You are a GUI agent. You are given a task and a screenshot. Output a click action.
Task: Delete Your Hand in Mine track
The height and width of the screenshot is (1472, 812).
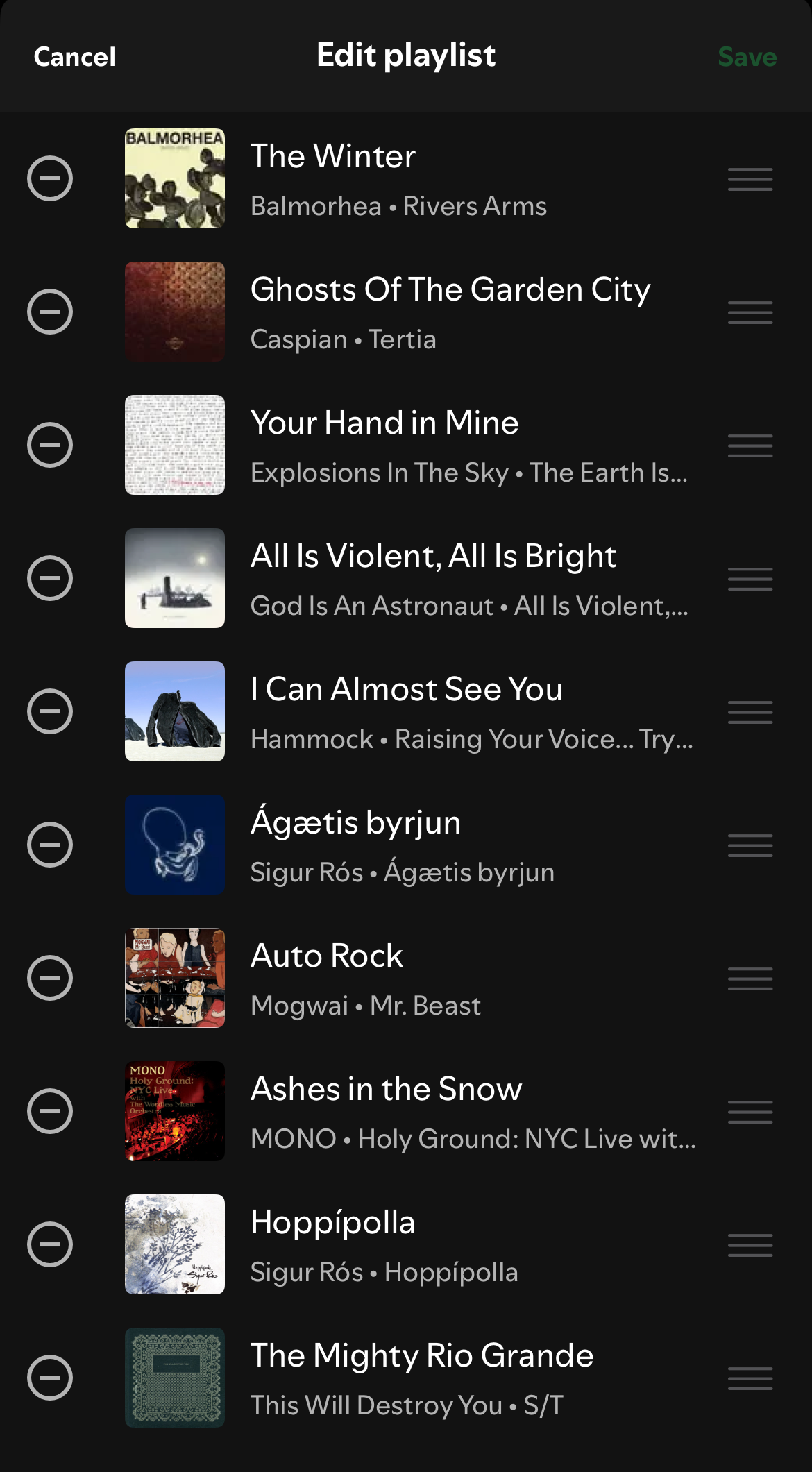click(50, 445)
